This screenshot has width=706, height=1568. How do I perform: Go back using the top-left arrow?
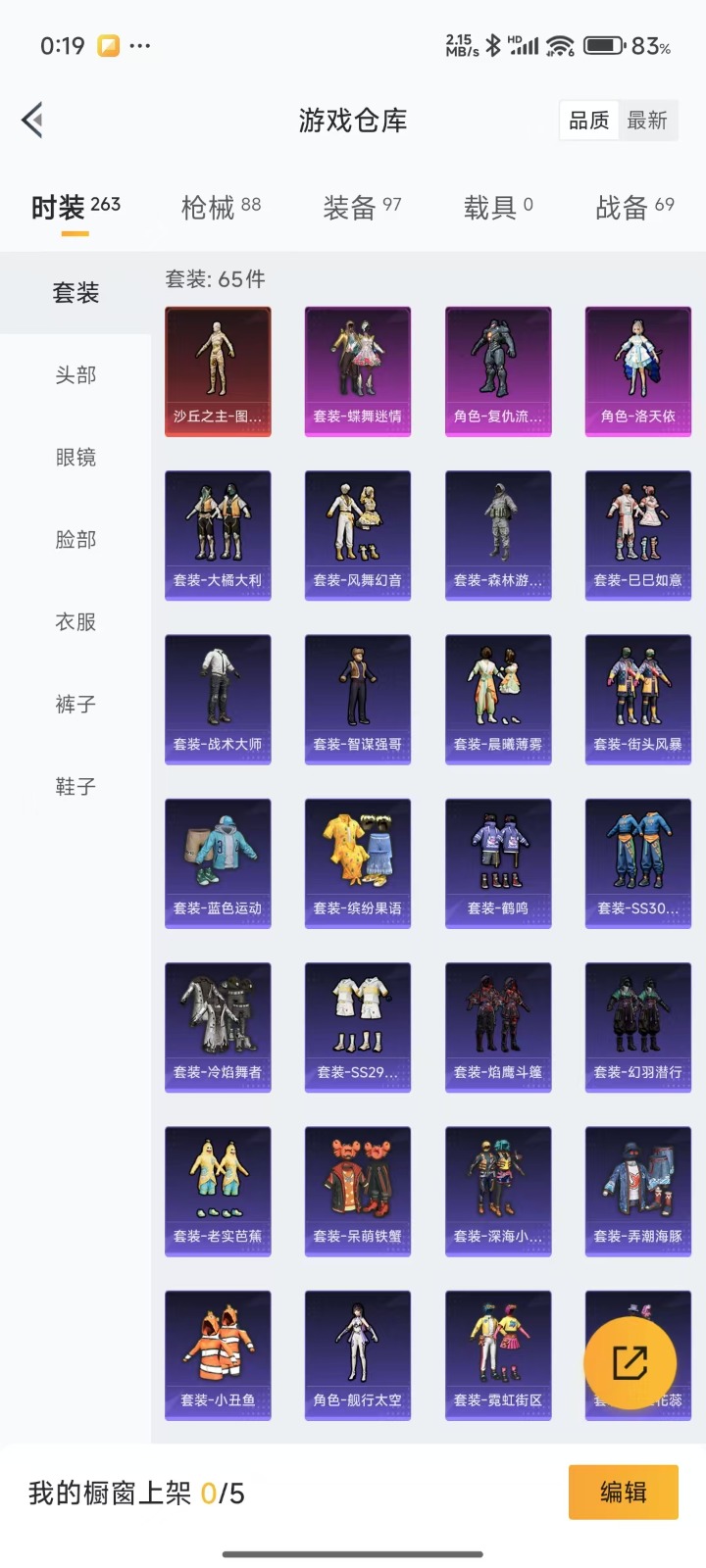pos(32,121)
